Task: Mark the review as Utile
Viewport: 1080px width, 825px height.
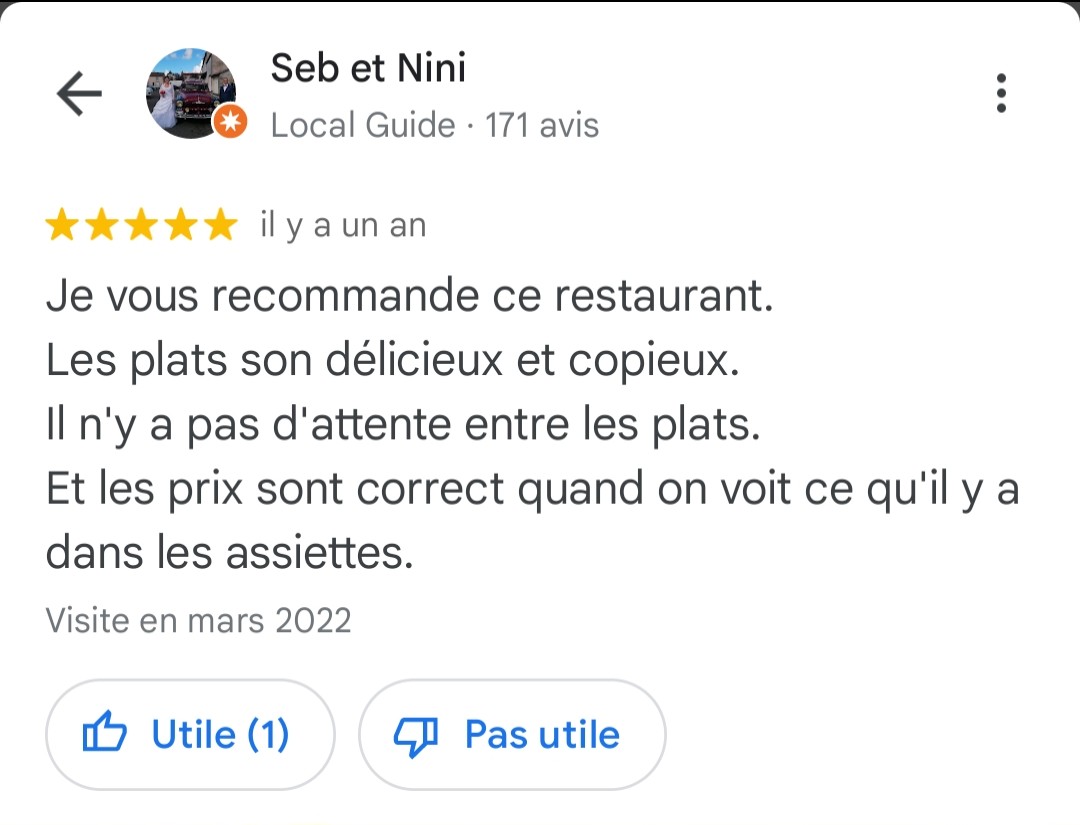Action: [190, 734]
